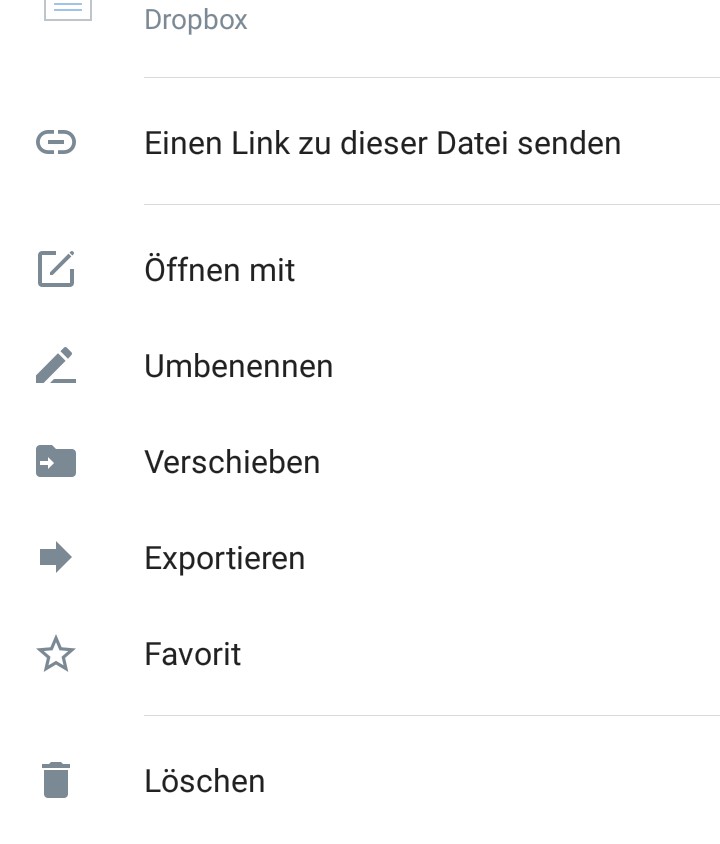The width and height of the screenshot is (720, 844).
Task: Choose 'Öffnen mit' for this file
Action: 220,270
